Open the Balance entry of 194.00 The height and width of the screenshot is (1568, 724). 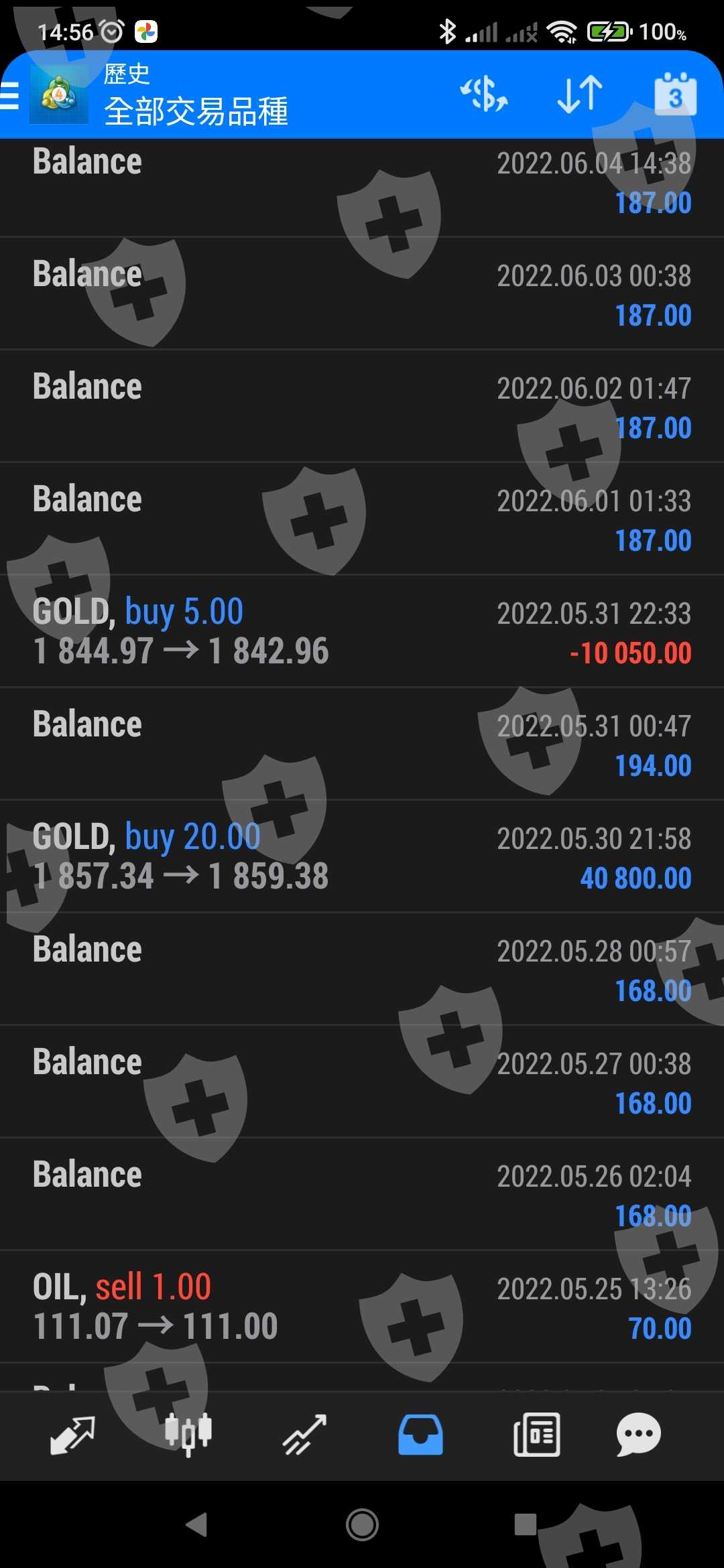pyautogui.click(x=362, y=744)
